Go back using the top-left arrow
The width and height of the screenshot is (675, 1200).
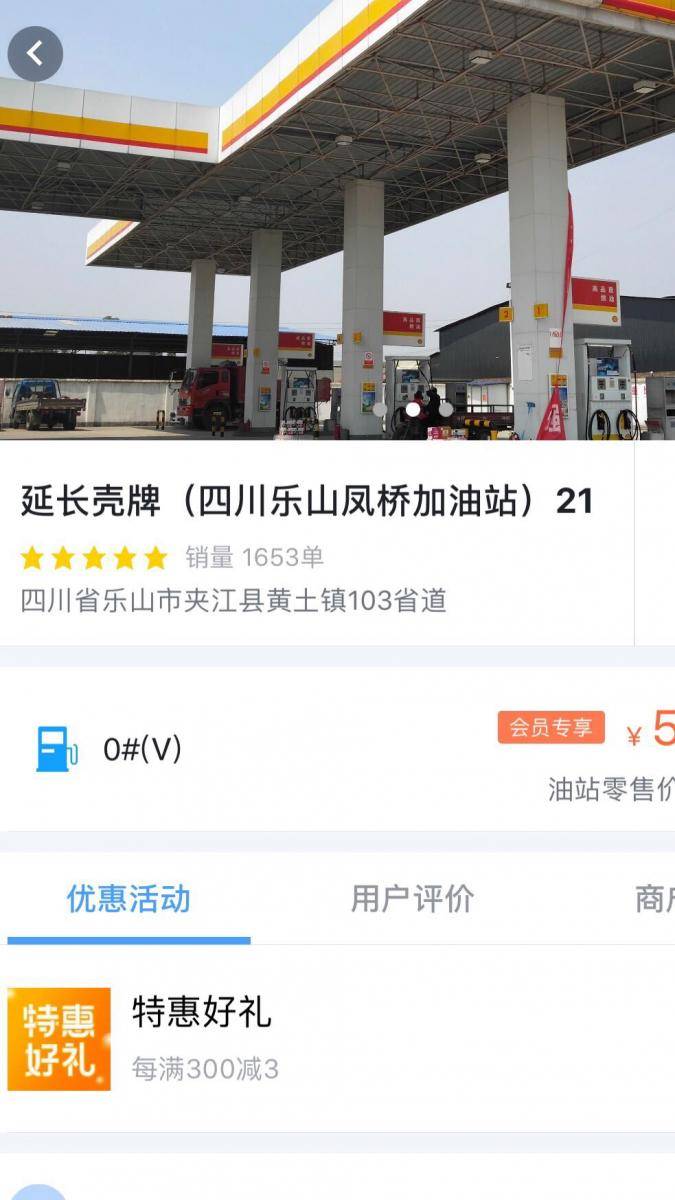(x=35, y=54)
